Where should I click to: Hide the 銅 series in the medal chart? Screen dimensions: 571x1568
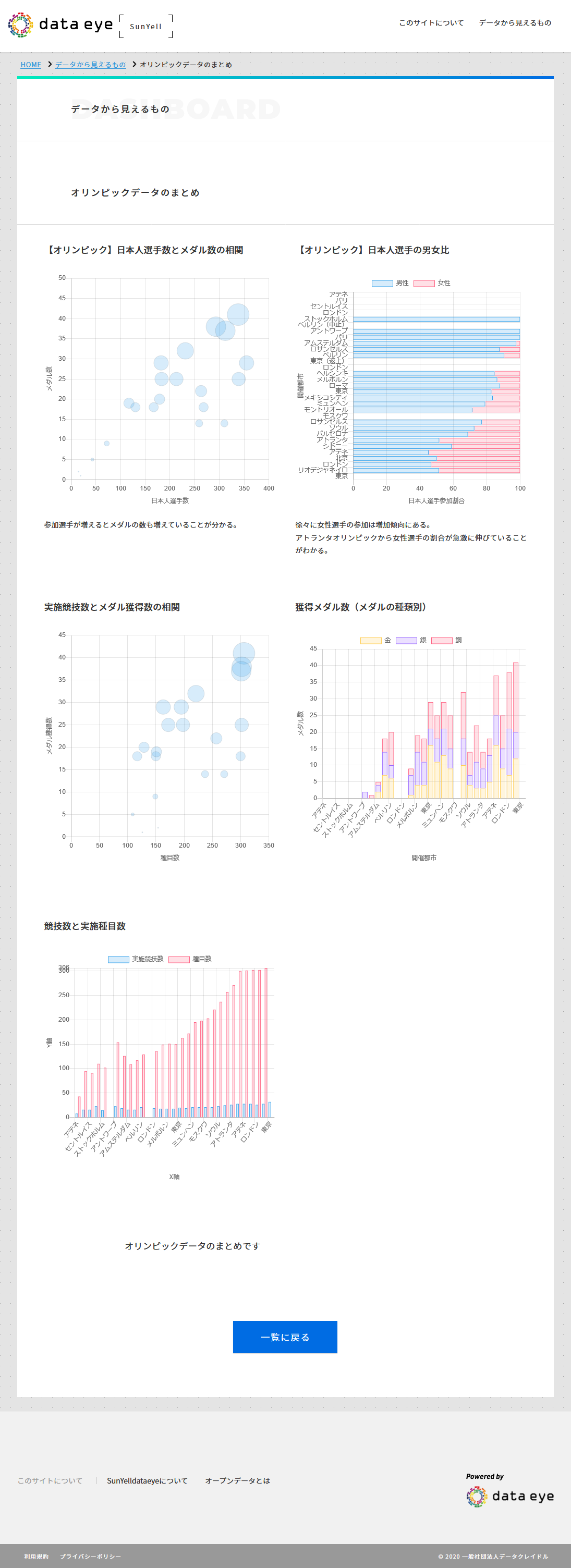[x=447, y=640]
